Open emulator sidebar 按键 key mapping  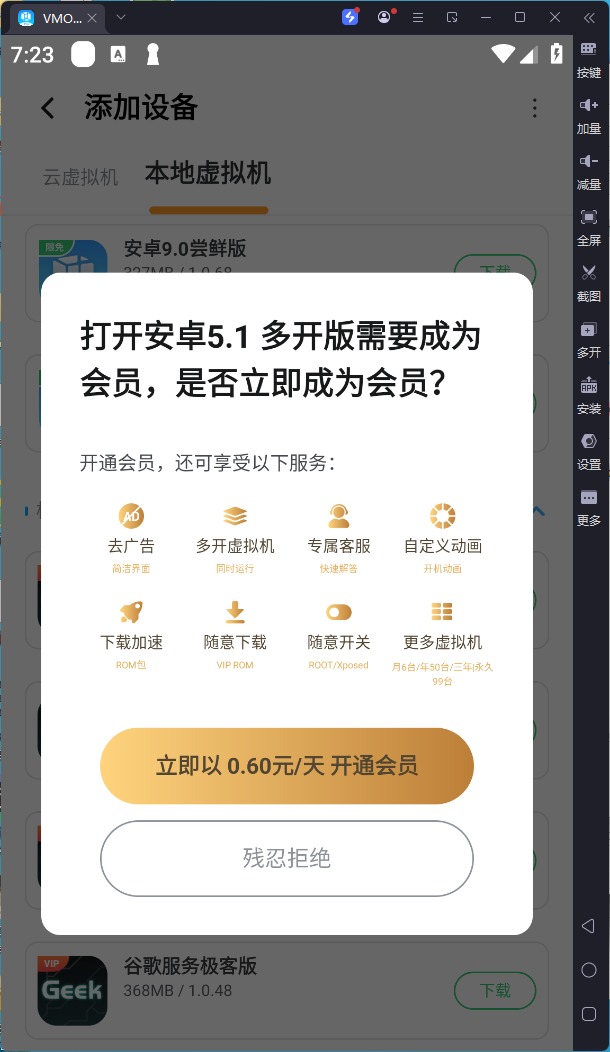coord(589,57)
